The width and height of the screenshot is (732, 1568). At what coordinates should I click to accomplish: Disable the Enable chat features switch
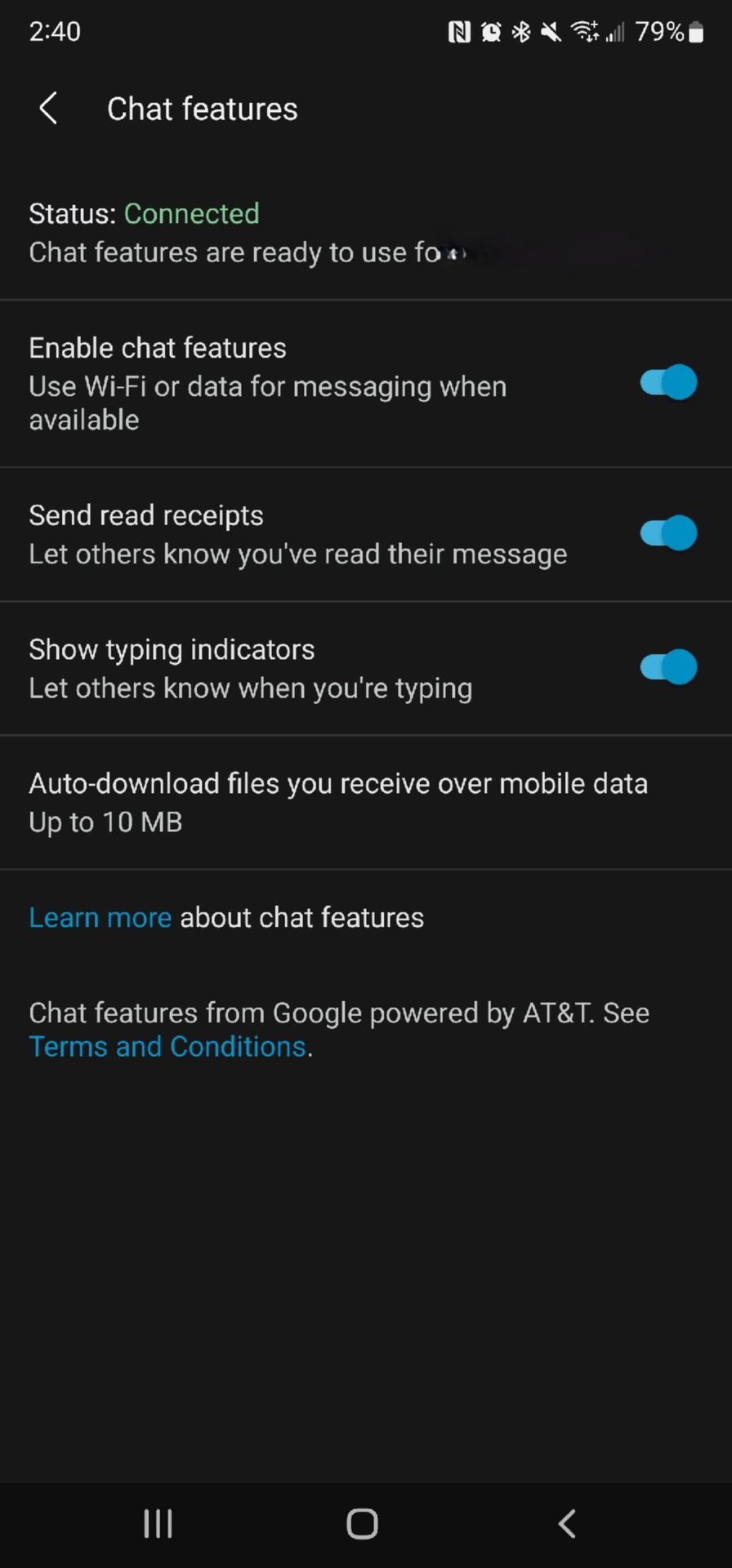(667, 382)
